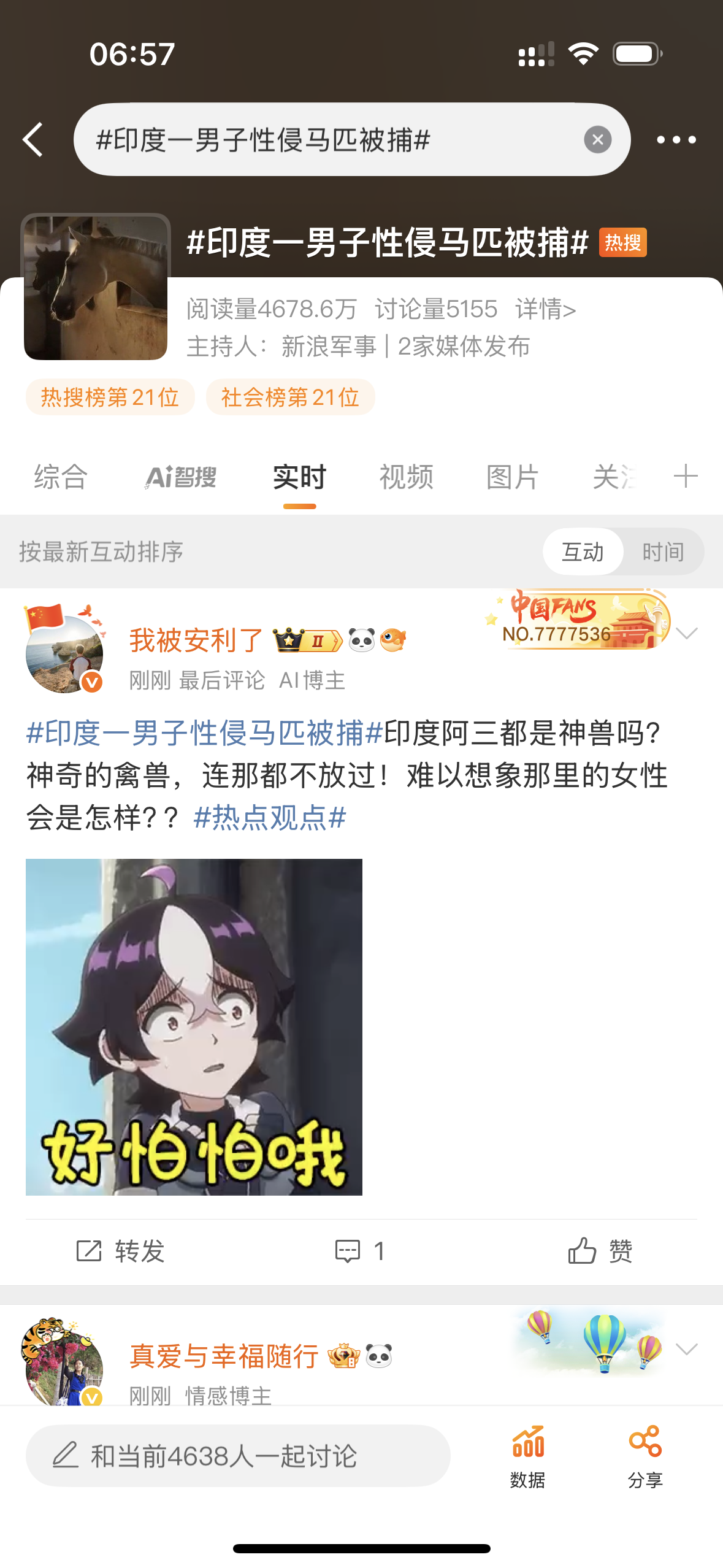This screenshot has height=1568, width=723.
Task: View the 好怕怕哦 image in the post
Action: coord(194,1027)
